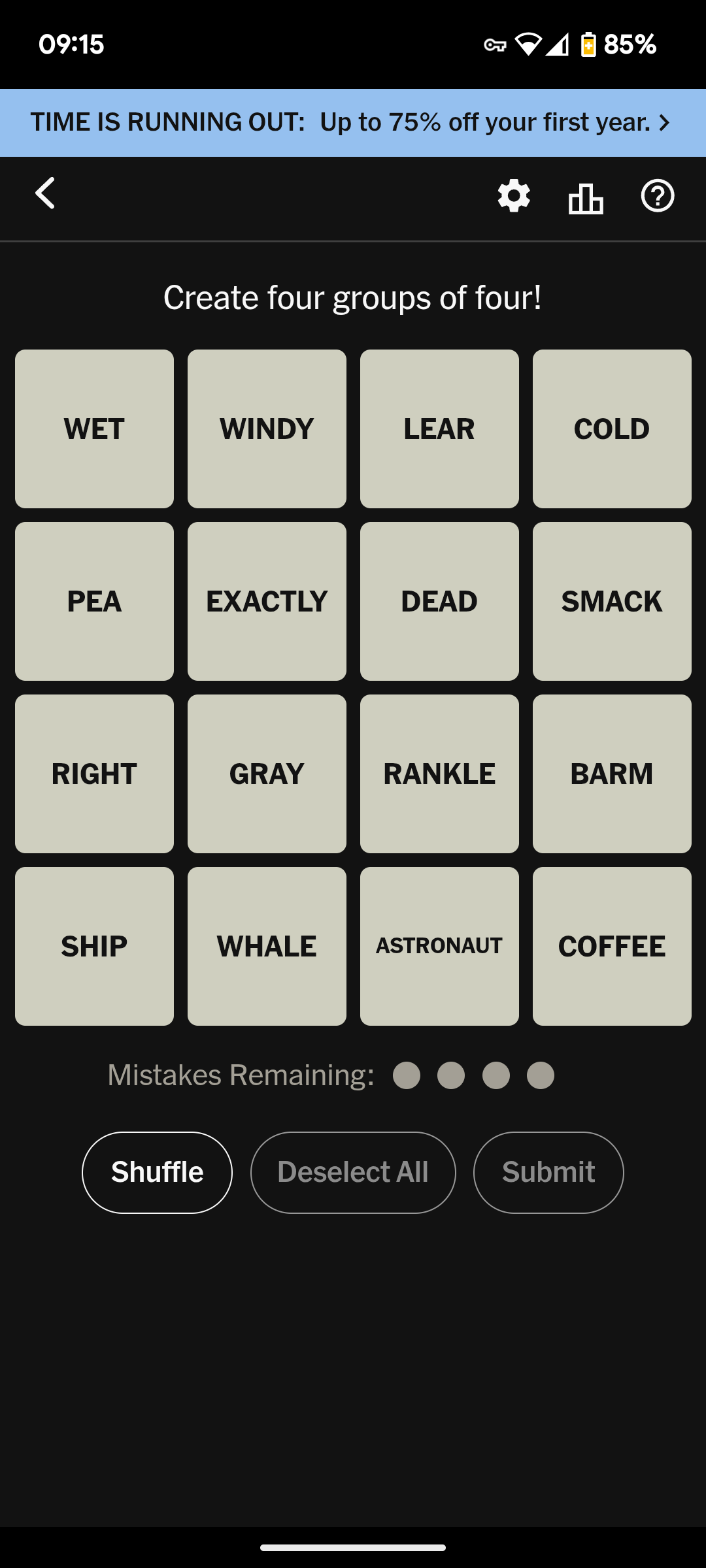Select the SMACK tile
The height and width of the screenshot is (1568, 706).
coord(612,601)
